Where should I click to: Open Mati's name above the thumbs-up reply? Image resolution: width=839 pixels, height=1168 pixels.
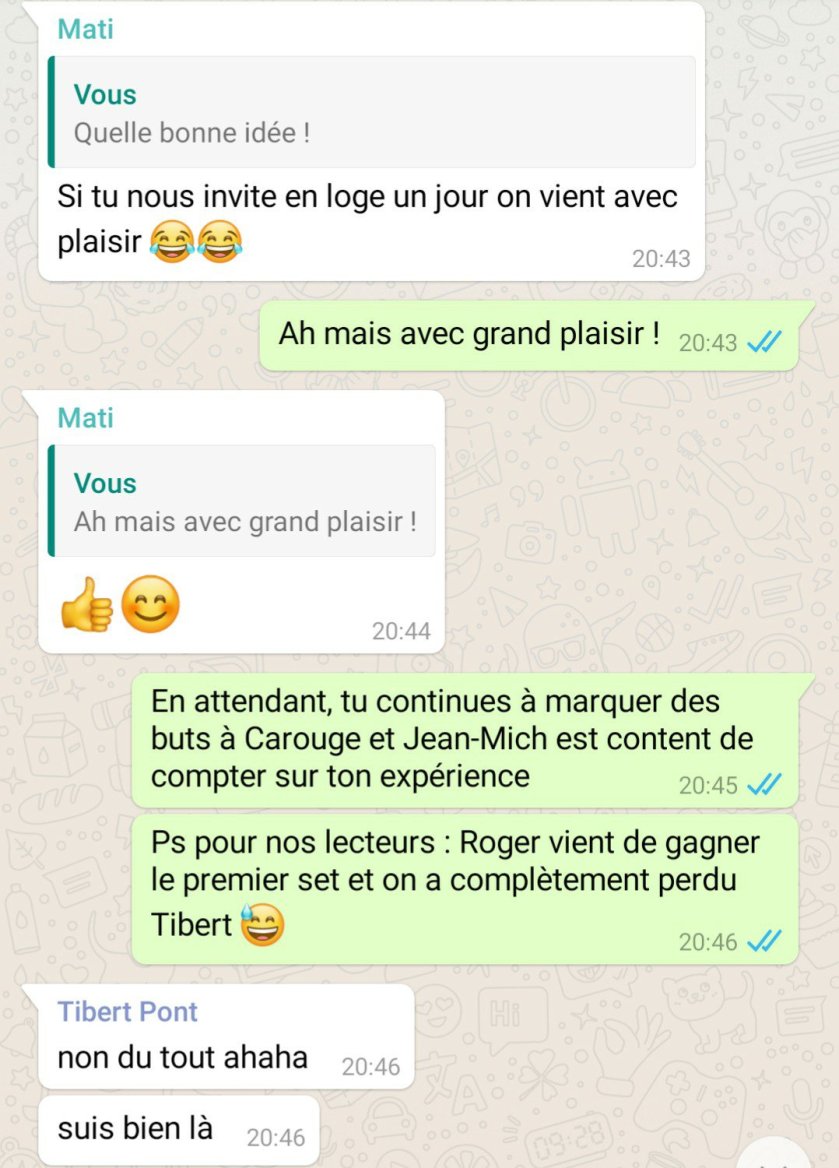coord(86,418)
